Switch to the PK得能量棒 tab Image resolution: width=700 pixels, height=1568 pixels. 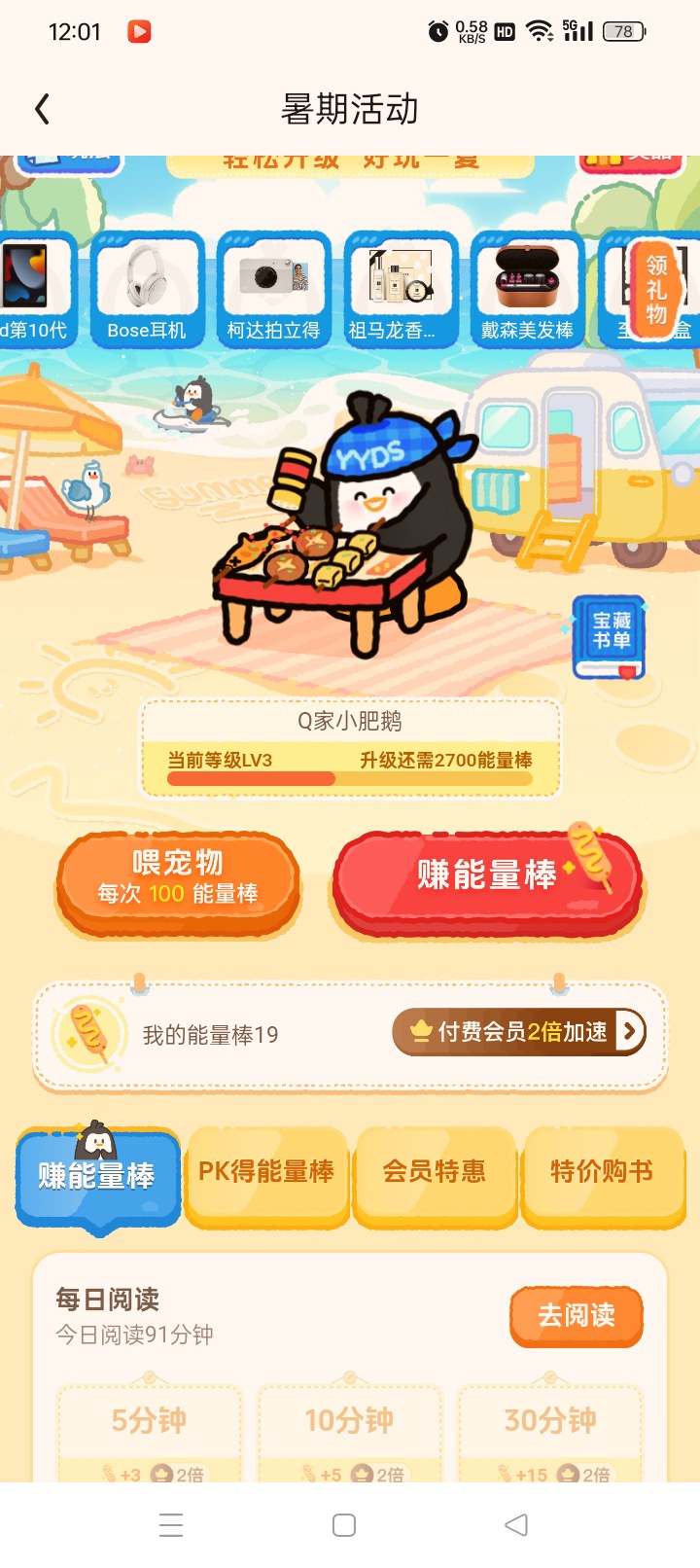[266, 1173]
